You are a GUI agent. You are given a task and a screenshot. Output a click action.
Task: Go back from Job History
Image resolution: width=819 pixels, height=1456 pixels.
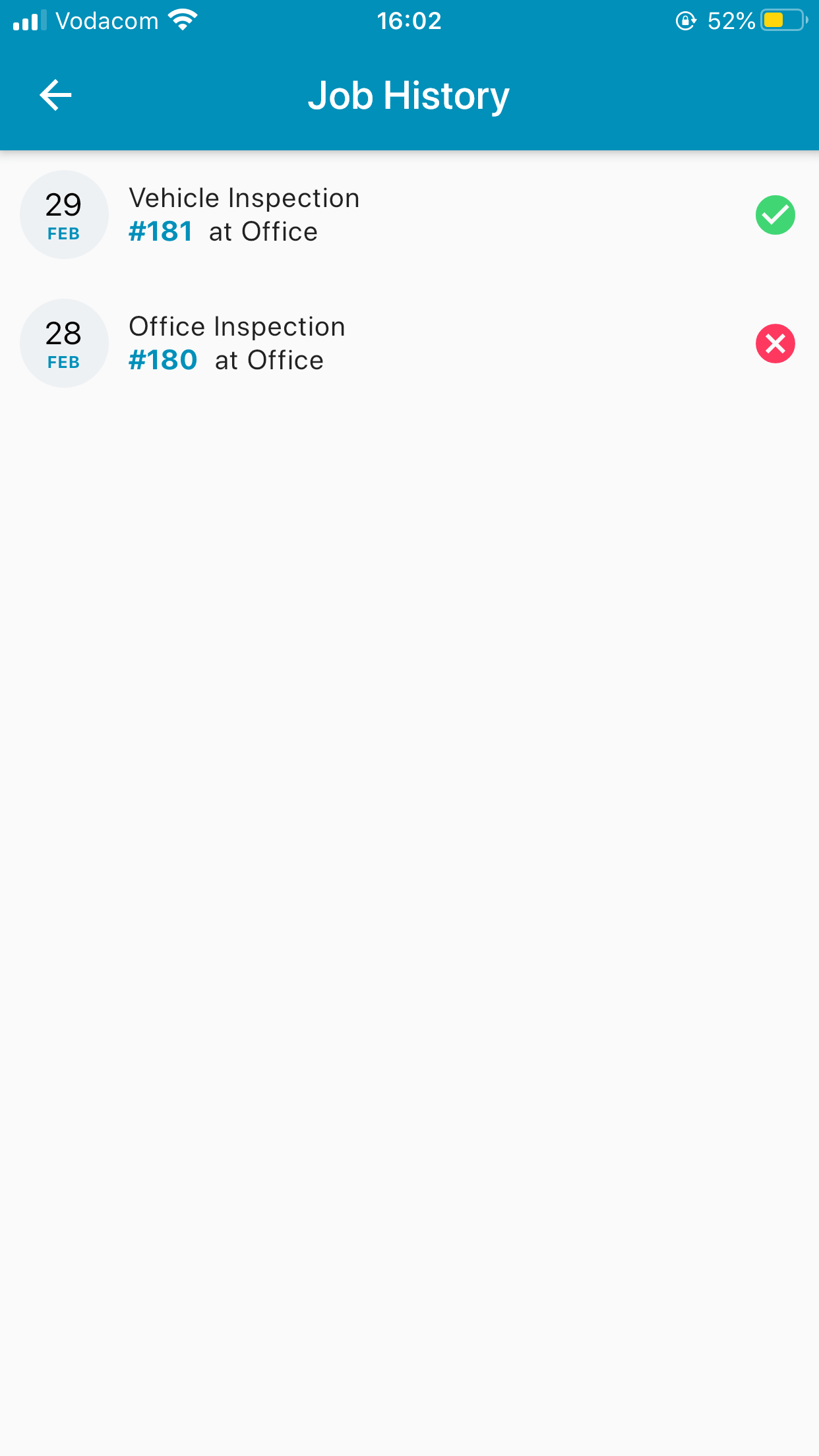pyautogui.click(x=55, y=96)
